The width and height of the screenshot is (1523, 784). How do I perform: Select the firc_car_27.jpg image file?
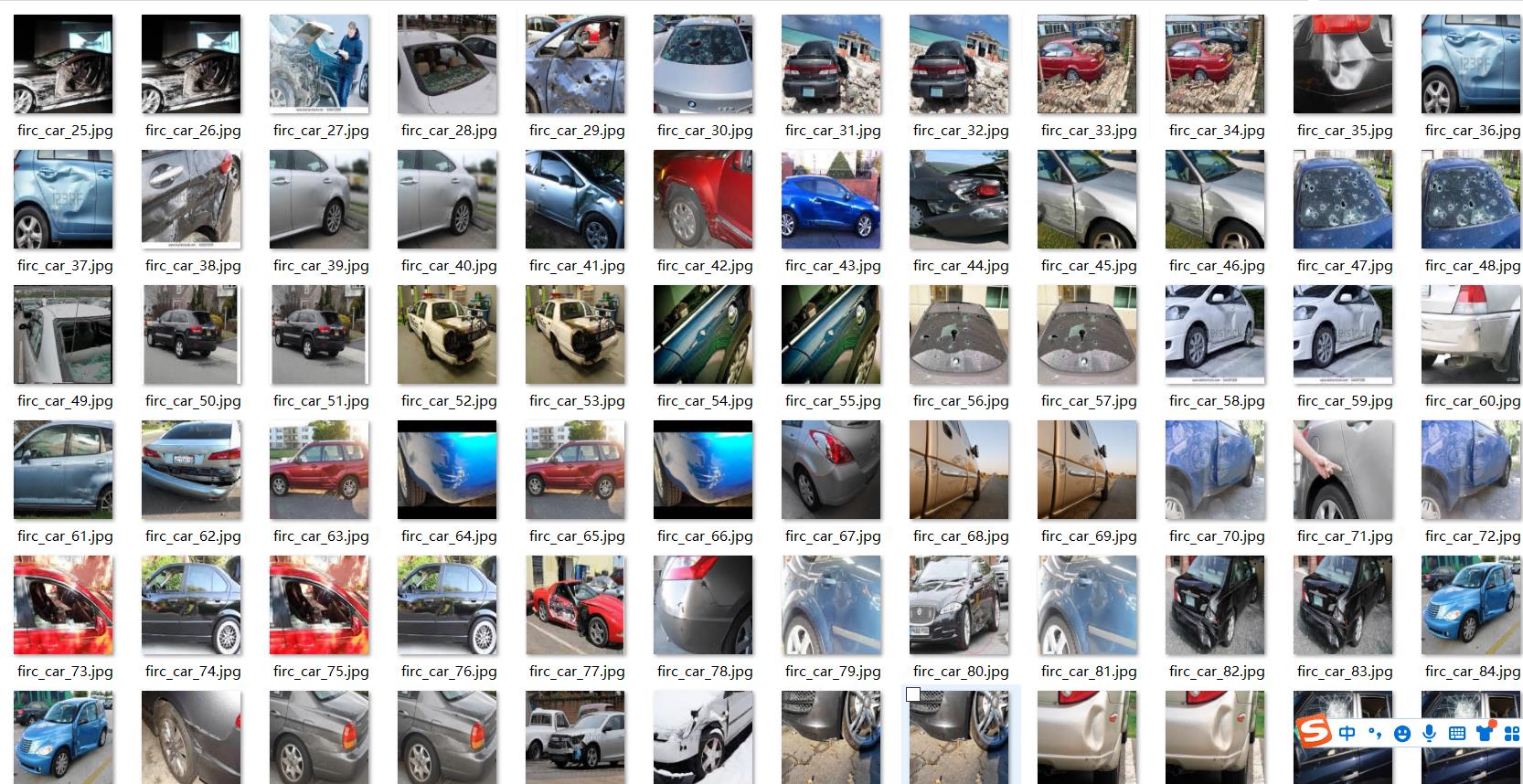click(x=319, y=64)
